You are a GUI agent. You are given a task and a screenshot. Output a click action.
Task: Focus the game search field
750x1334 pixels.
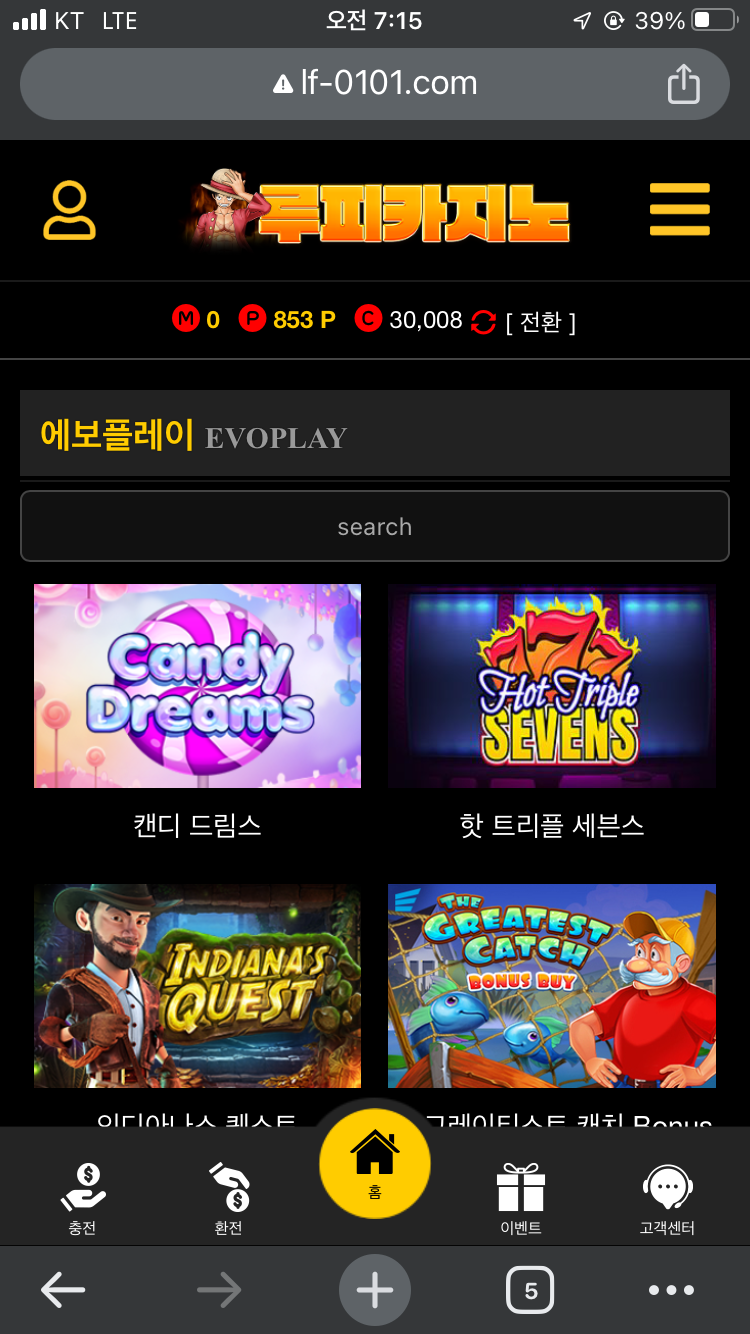[375, 526]
